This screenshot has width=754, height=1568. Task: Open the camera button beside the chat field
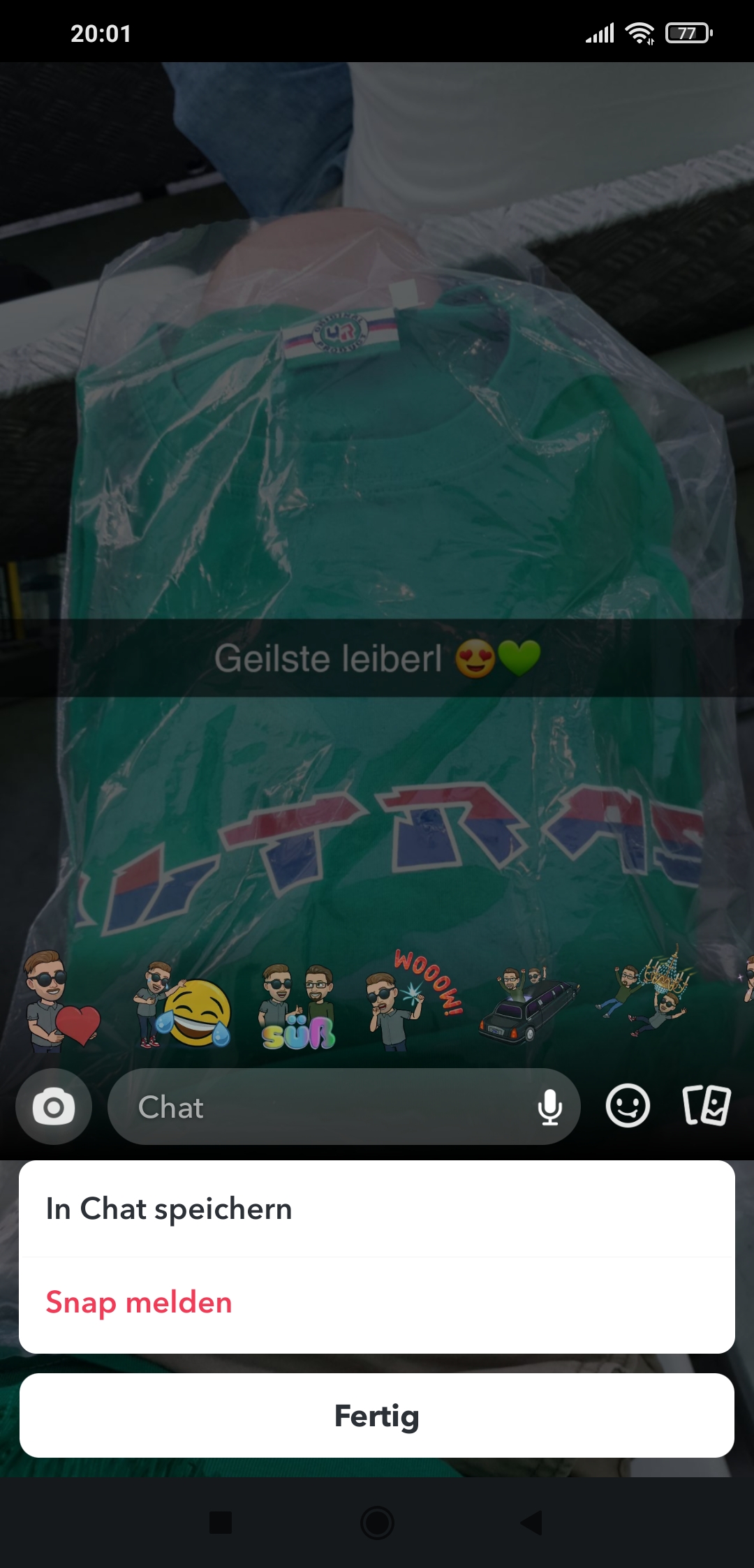pos(54,1107)
